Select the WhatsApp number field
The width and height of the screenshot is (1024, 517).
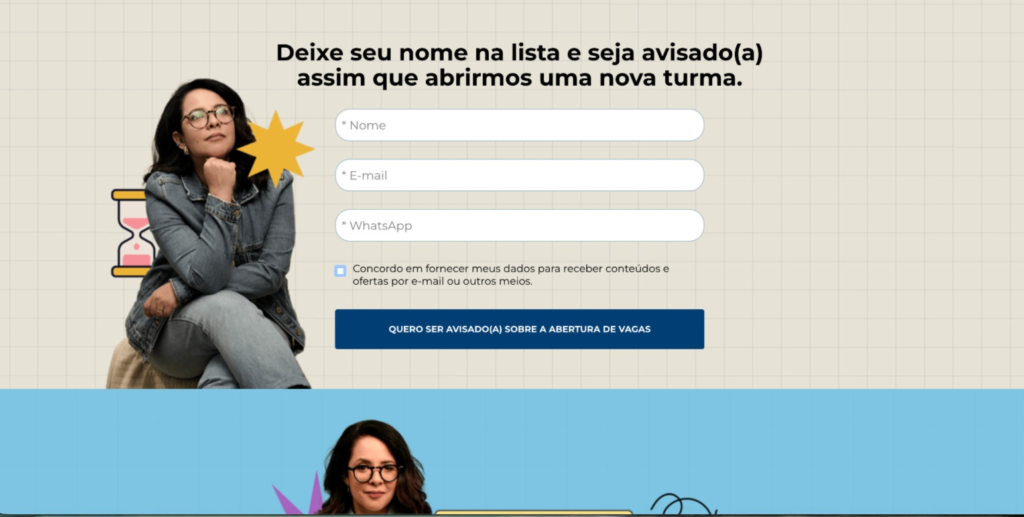click(519, 225)
